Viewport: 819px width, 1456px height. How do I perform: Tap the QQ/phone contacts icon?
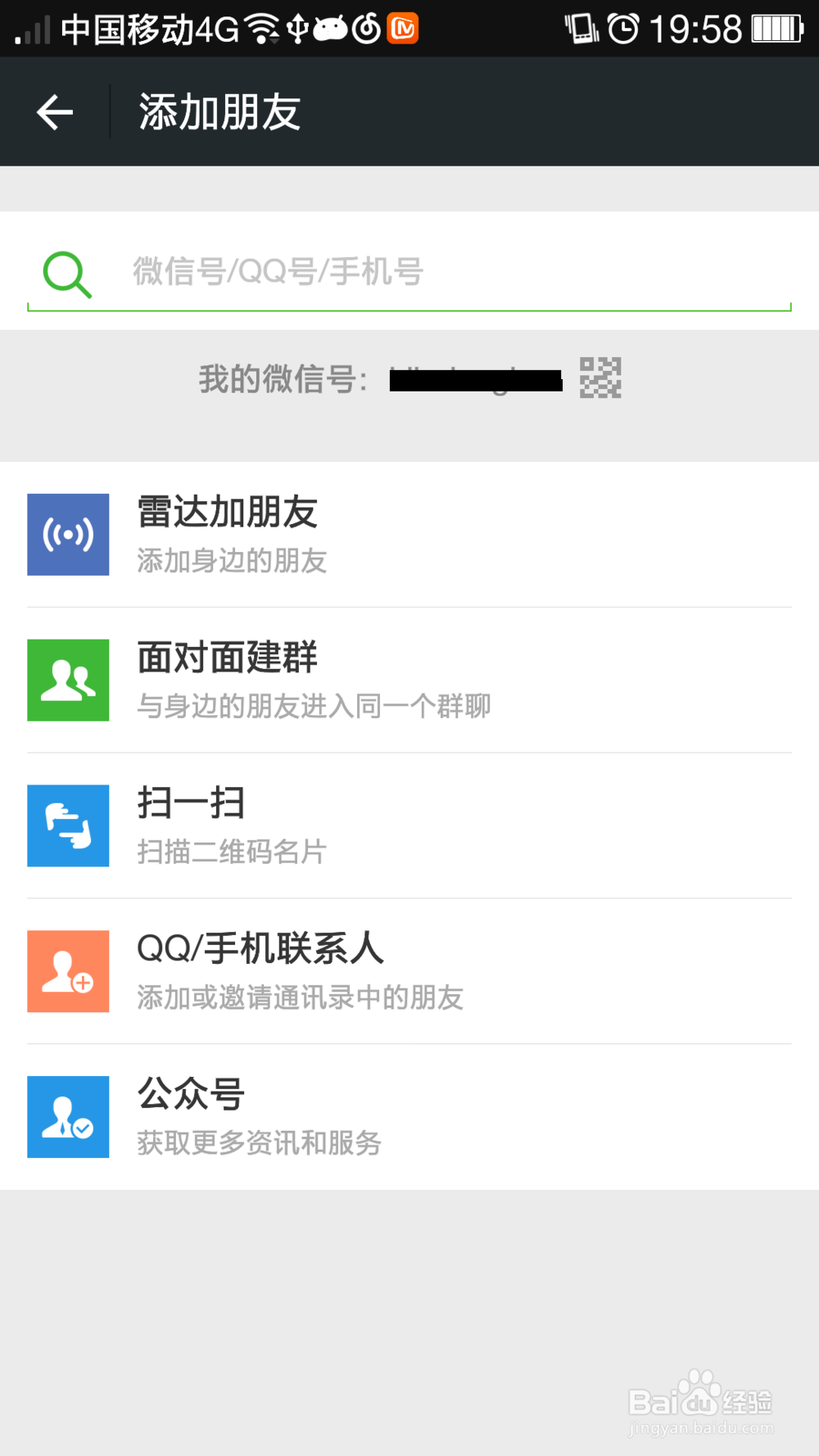point(68,971)
